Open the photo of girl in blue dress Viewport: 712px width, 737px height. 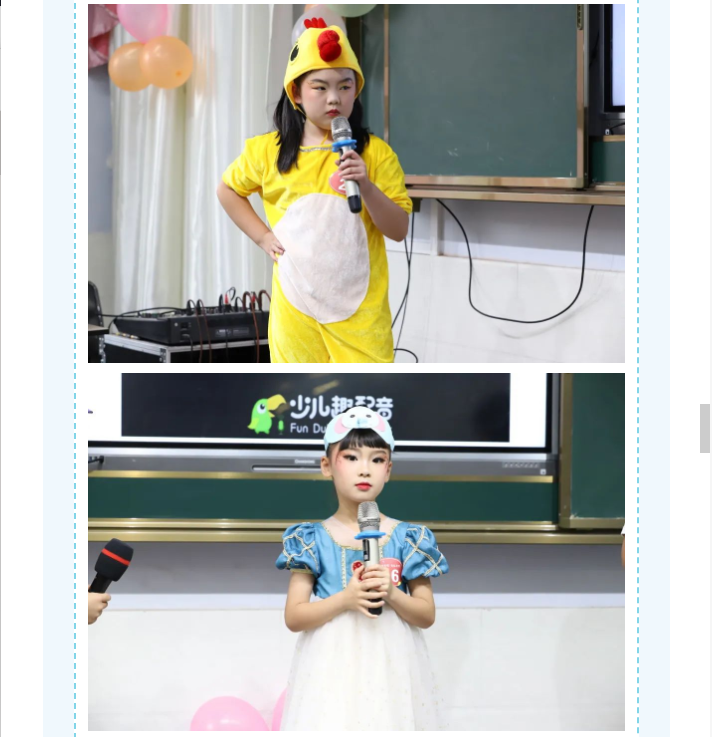(356, 552)
